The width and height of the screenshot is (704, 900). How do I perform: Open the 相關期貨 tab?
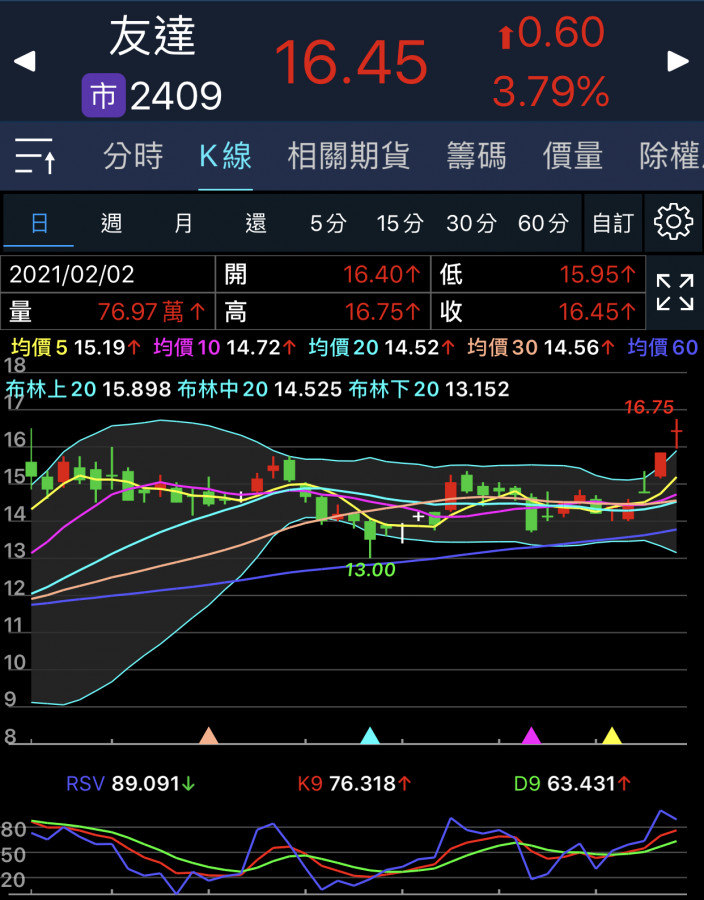348,156
